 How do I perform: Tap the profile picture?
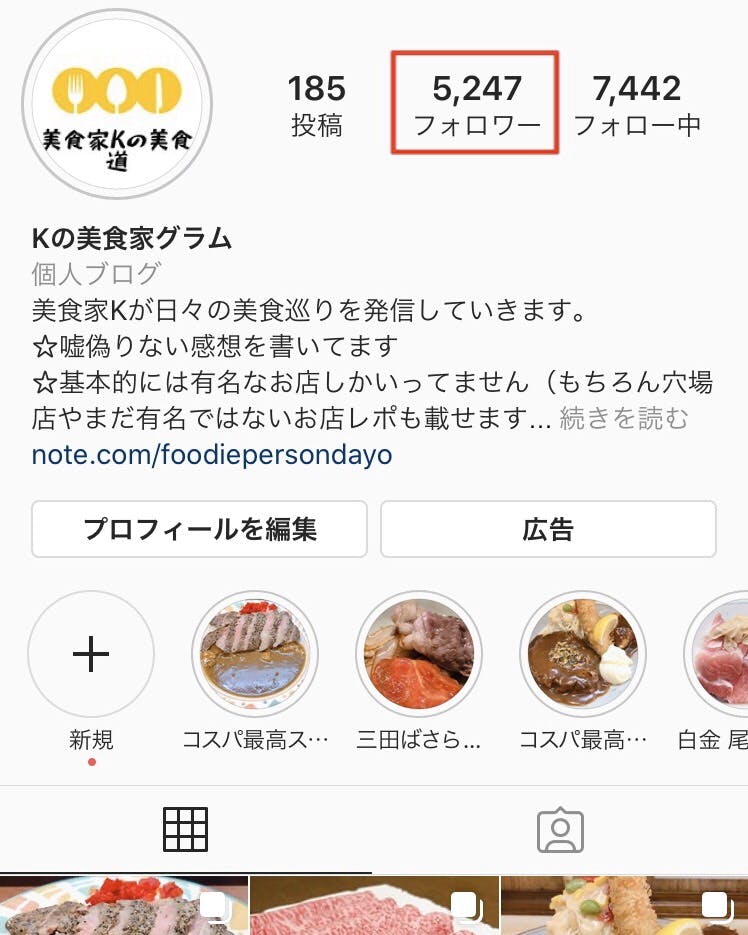[x=118, y=104]
